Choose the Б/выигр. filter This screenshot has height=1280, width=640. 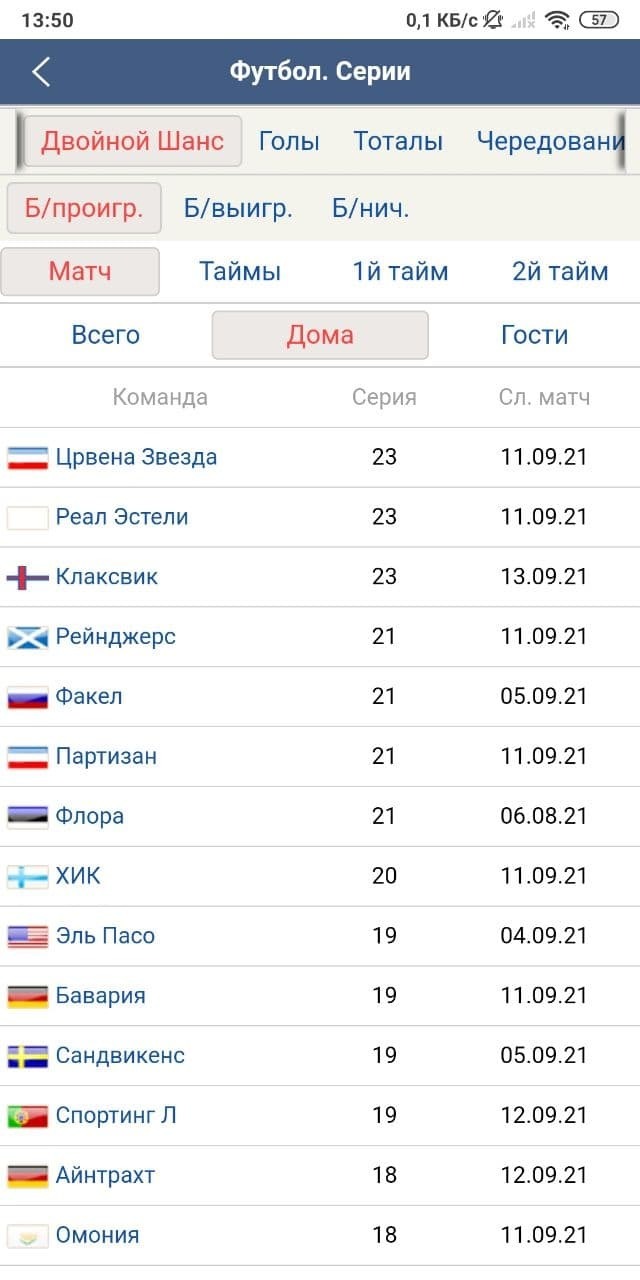(x=238, y=208)
